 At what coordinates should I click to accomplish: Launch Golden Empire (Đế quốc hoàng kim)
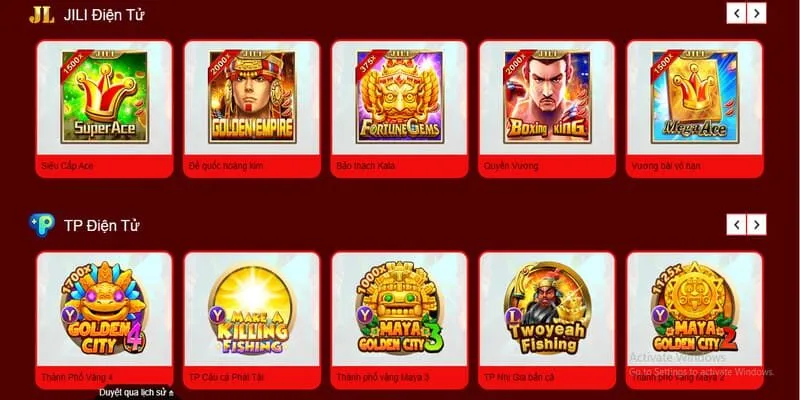[252, 96]
